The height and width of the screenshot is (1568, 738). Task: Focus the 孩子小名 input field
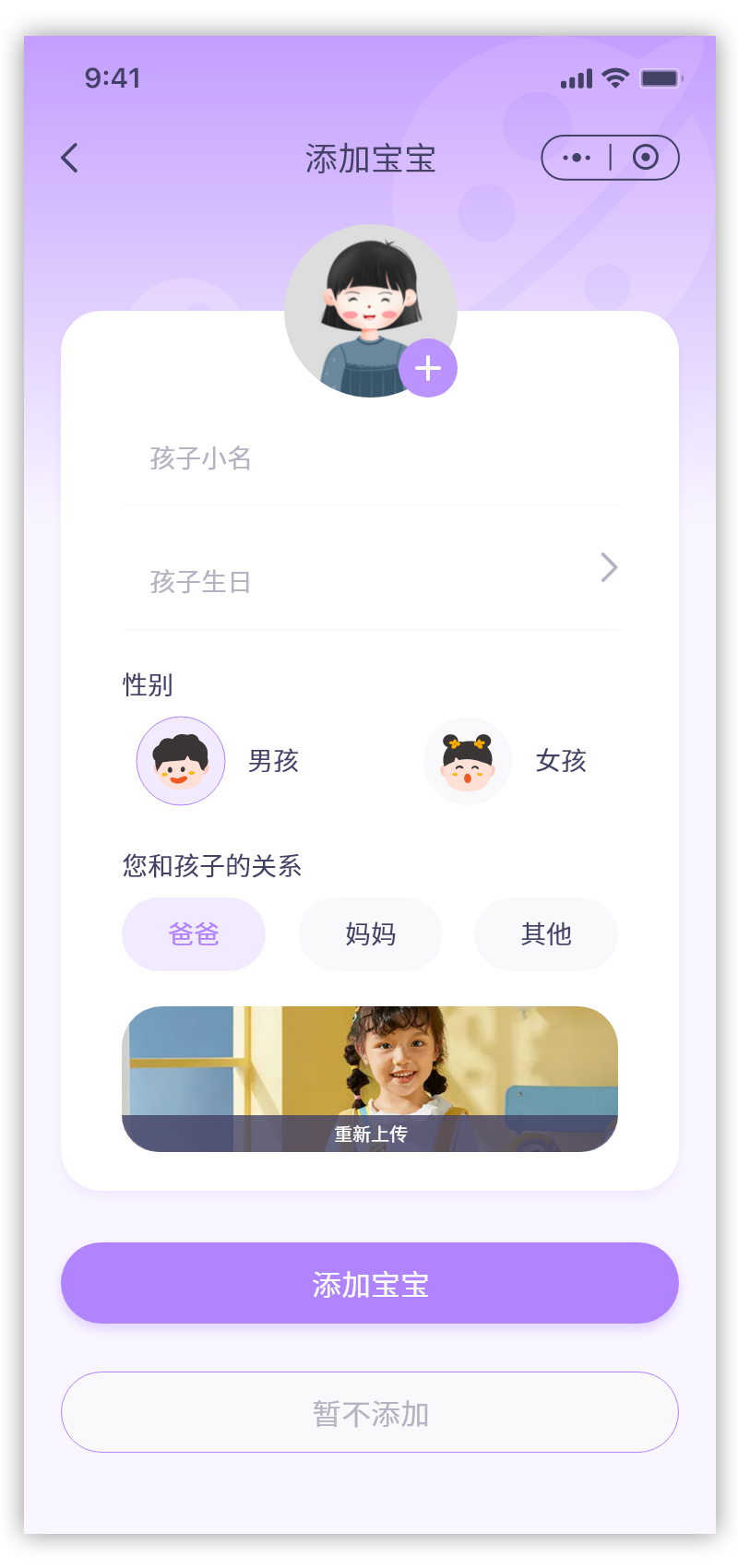click(369, 458)
